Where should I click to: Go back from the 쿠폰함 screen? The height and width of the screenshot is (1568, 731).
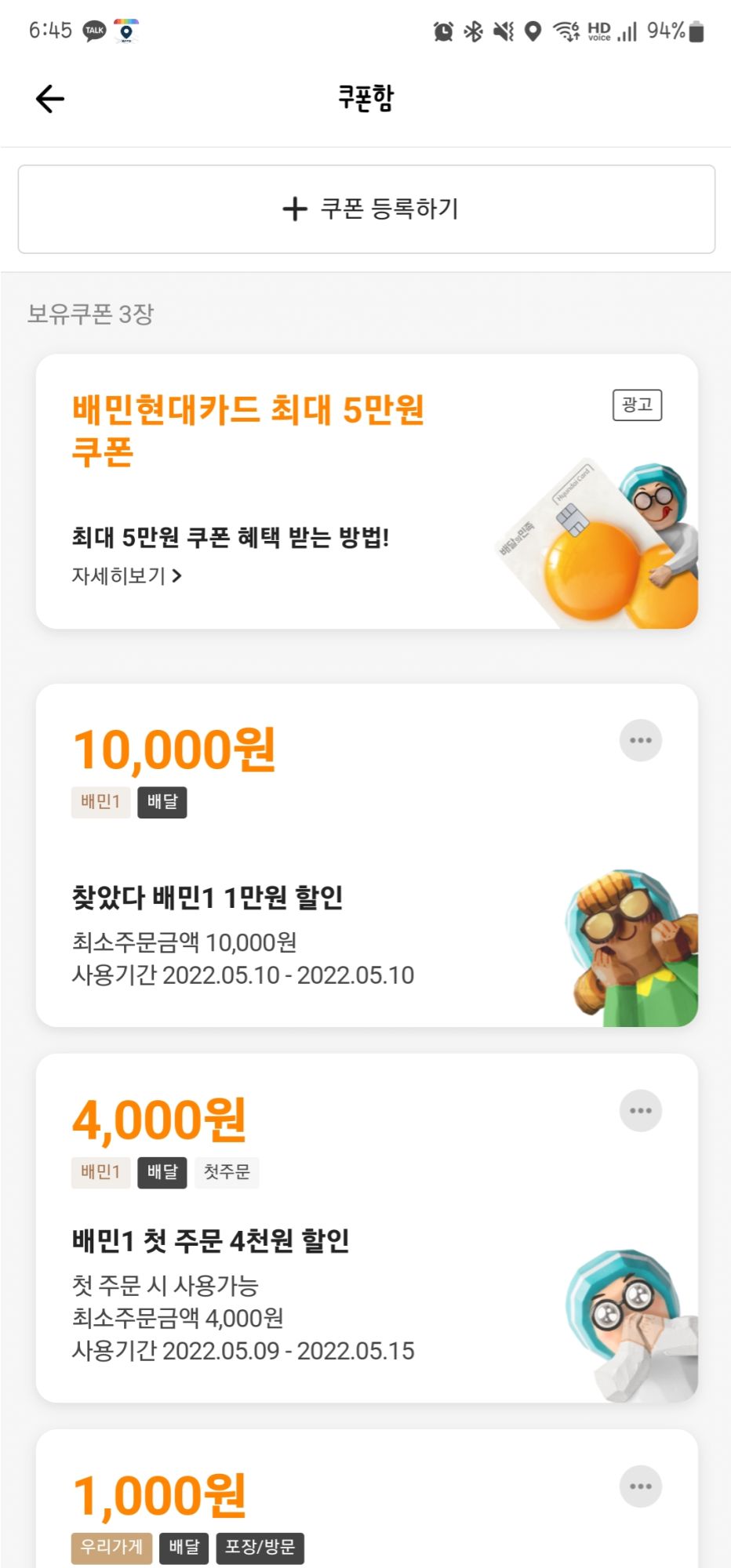coord(50,99)
